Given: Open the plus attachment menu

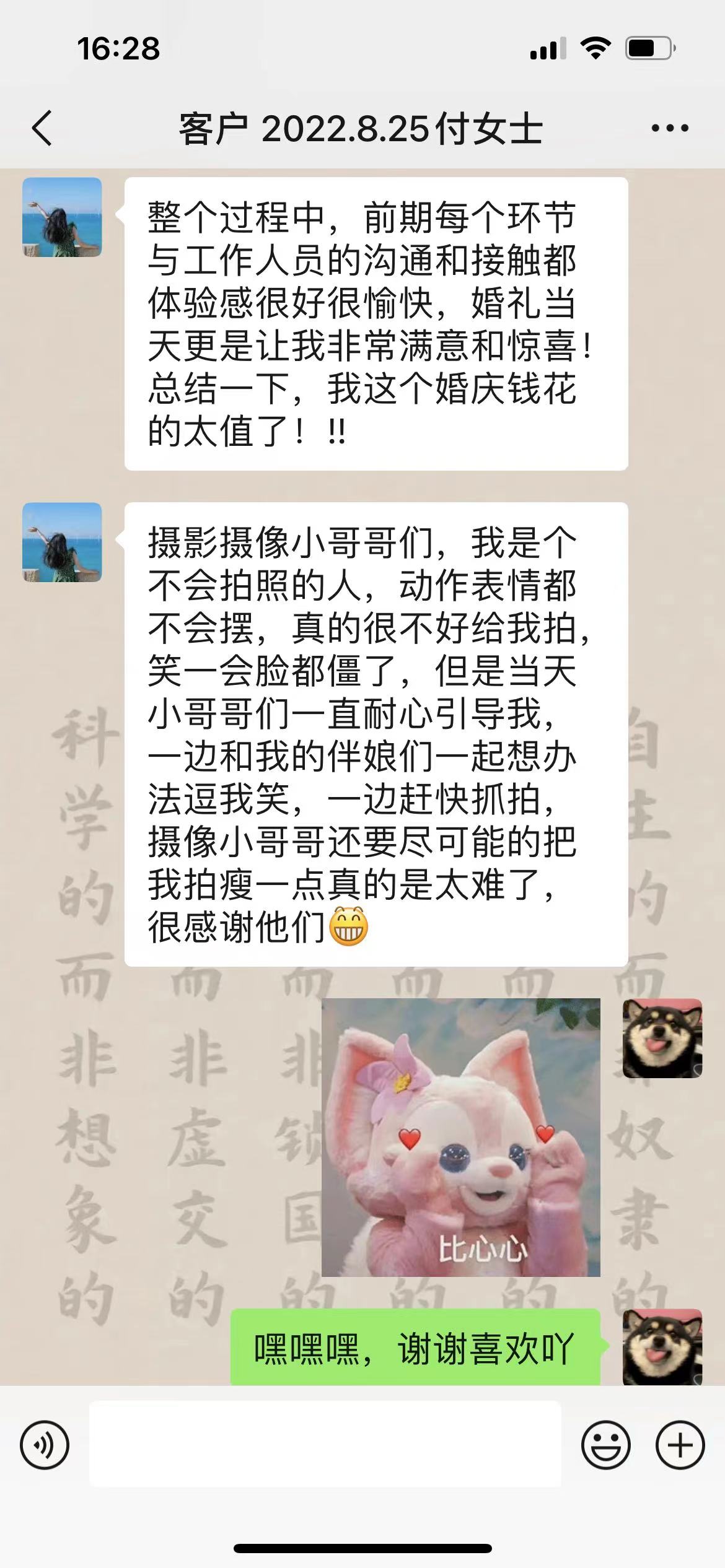Looking at the screenshot, I should (680, 1445).
